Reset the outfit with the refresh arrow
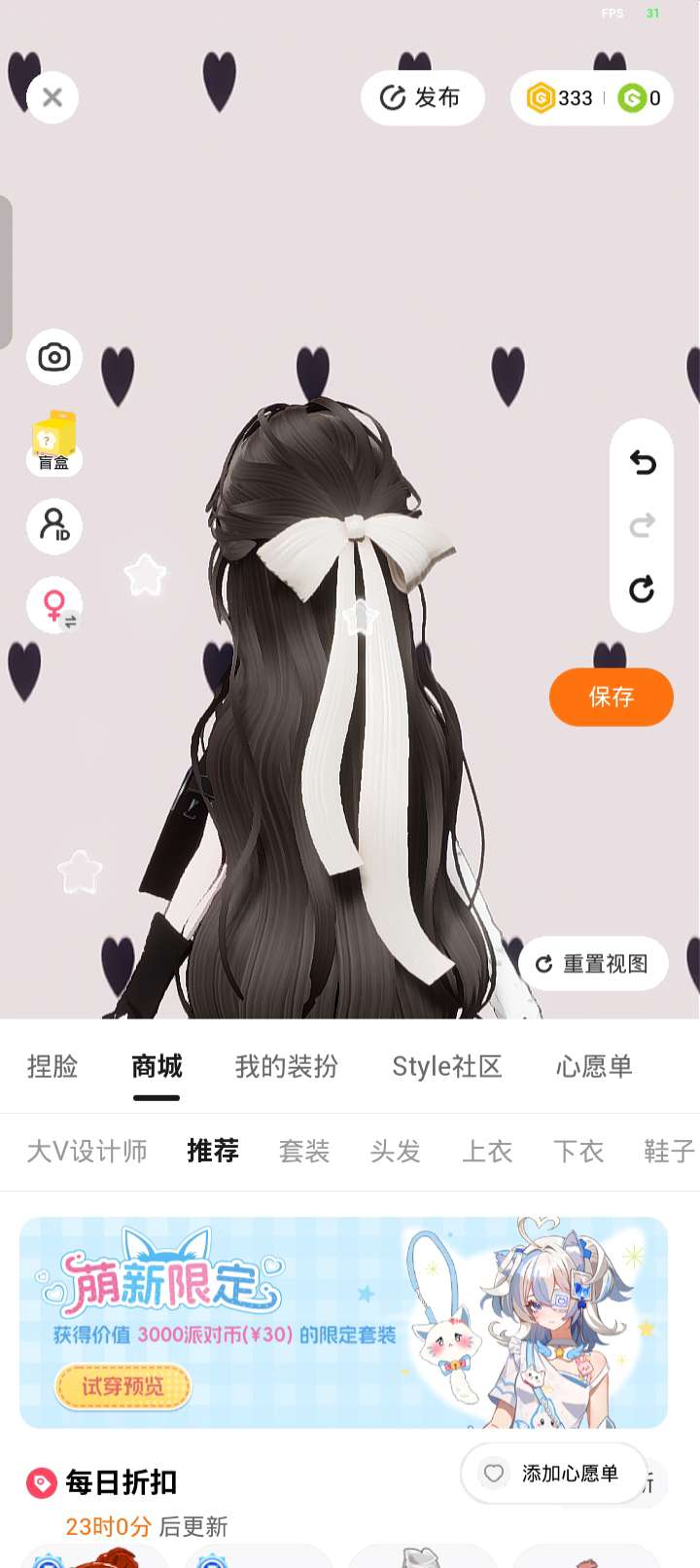700x1568 pixels. tap(642, 589)
